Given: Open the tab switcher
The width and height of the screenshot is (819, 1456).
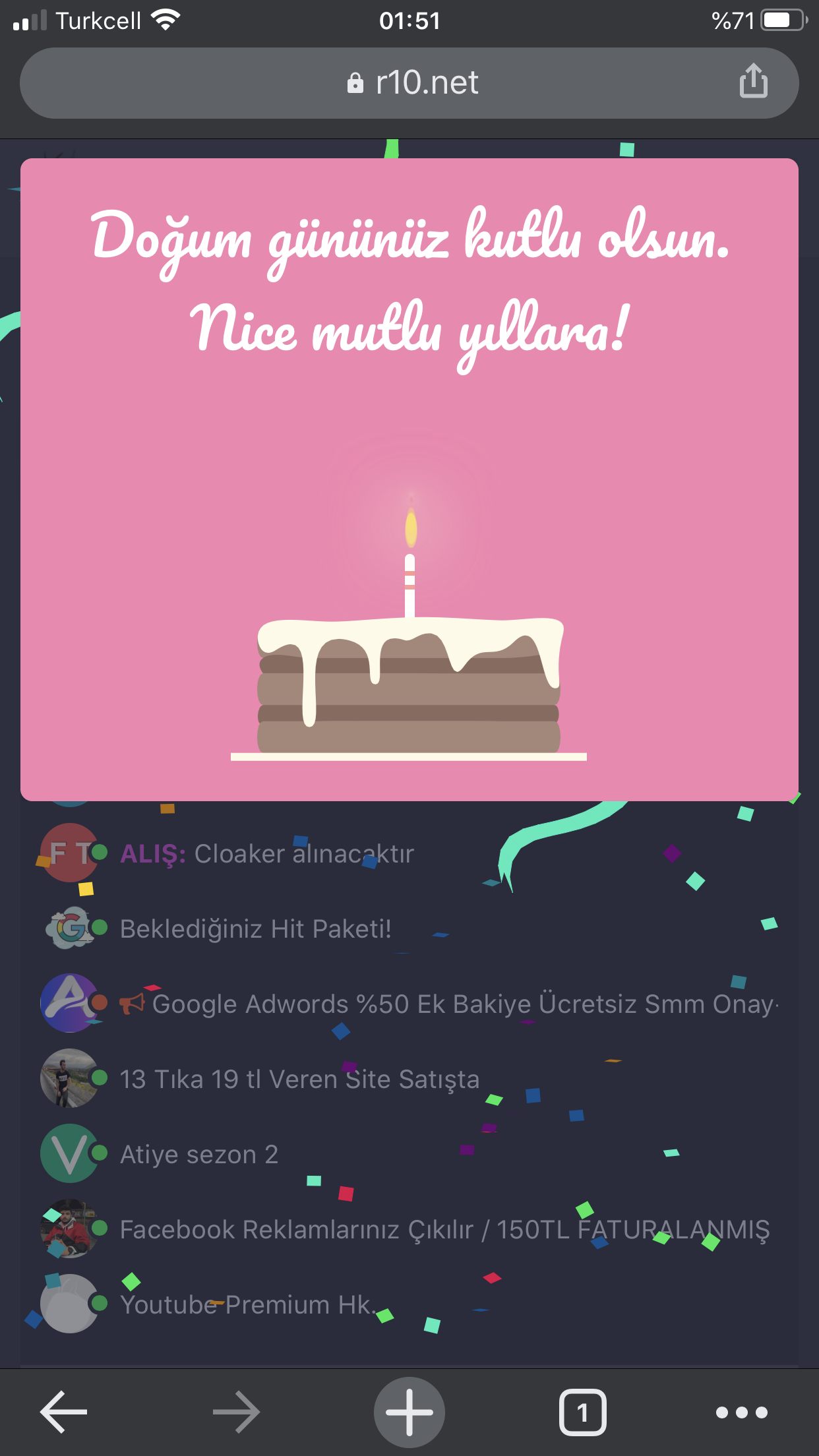Looking at the screenshot, I should pos(582,1412).
